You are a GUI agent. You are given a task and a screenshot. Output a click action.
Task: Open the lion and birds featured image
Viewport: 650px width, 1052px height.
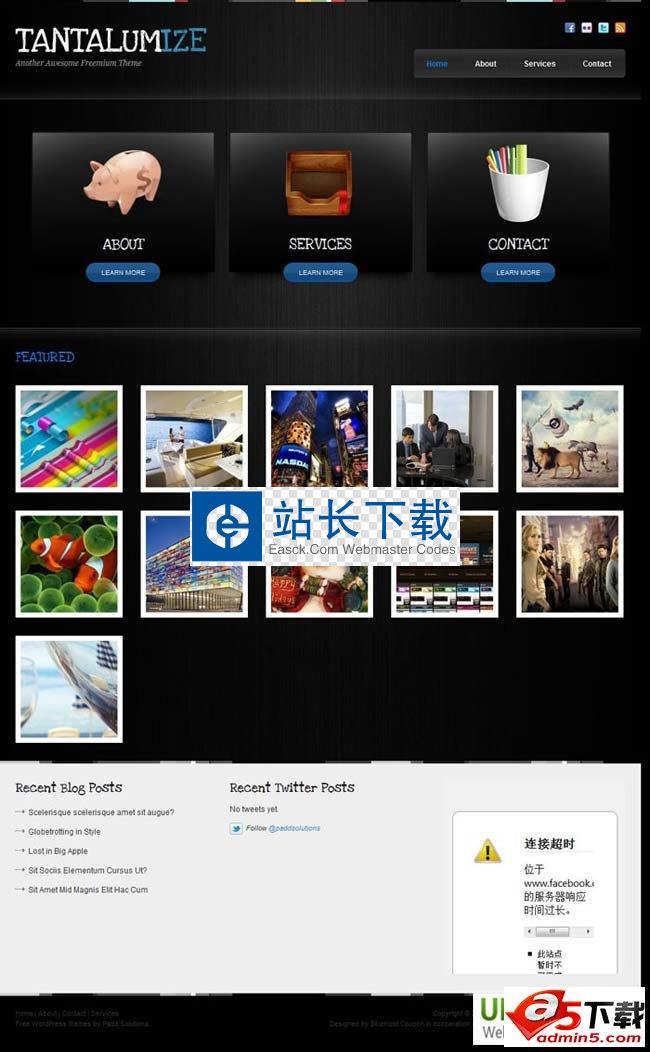point(570,439)
